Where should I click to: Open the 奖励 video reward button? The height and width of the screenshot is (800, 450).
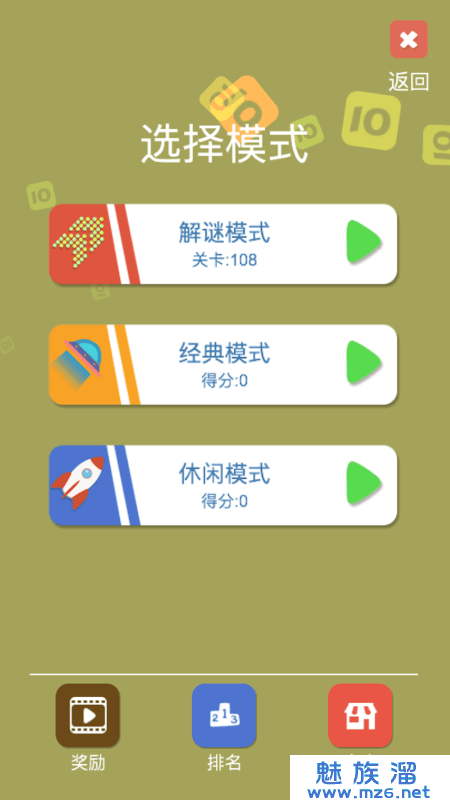point(88,715)
